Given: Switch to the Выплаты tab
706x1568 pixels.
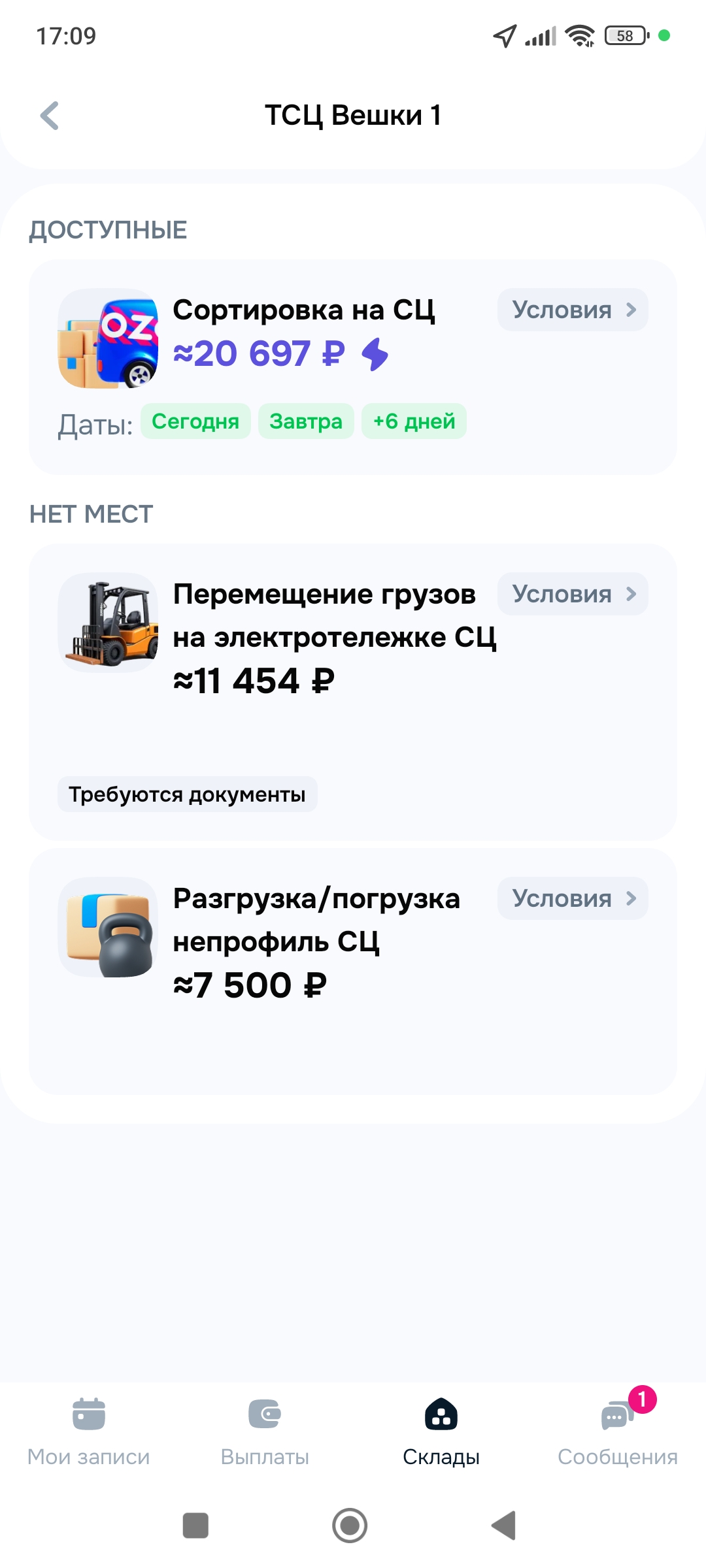Looking at the screenshot, I should [x=265, y=1431].
